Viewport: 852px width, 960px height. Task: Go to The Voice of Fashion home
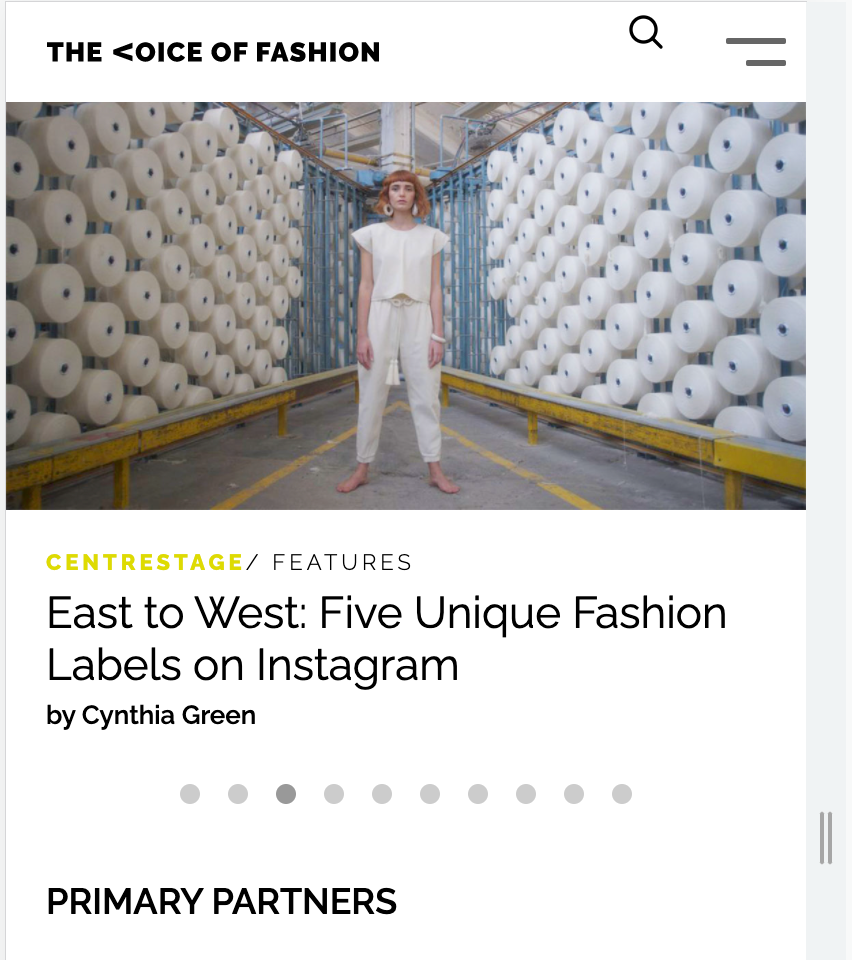pos(213,52)
